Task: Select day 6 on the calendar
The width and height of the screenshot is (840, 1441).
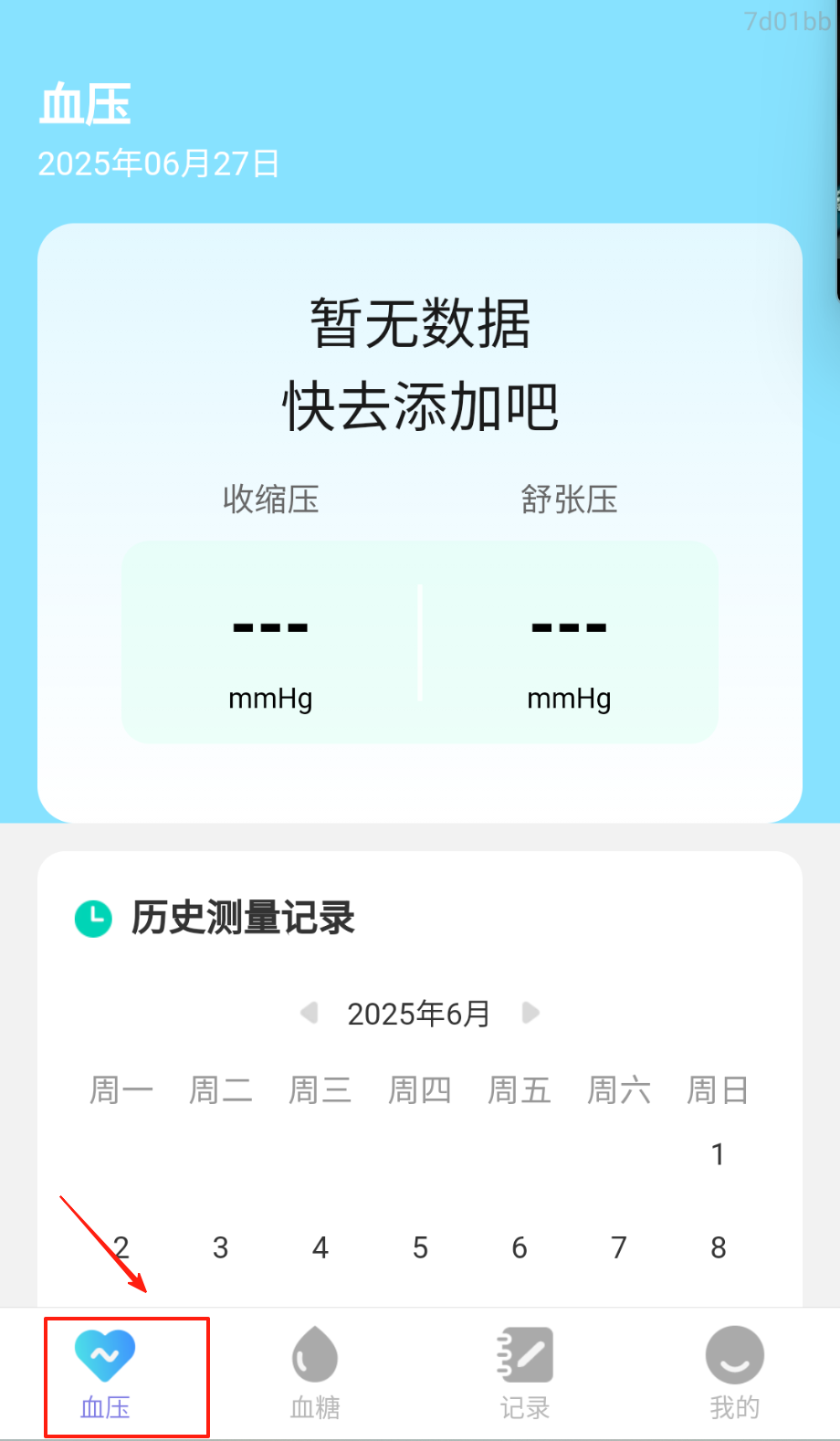Action: [520, 1247]
